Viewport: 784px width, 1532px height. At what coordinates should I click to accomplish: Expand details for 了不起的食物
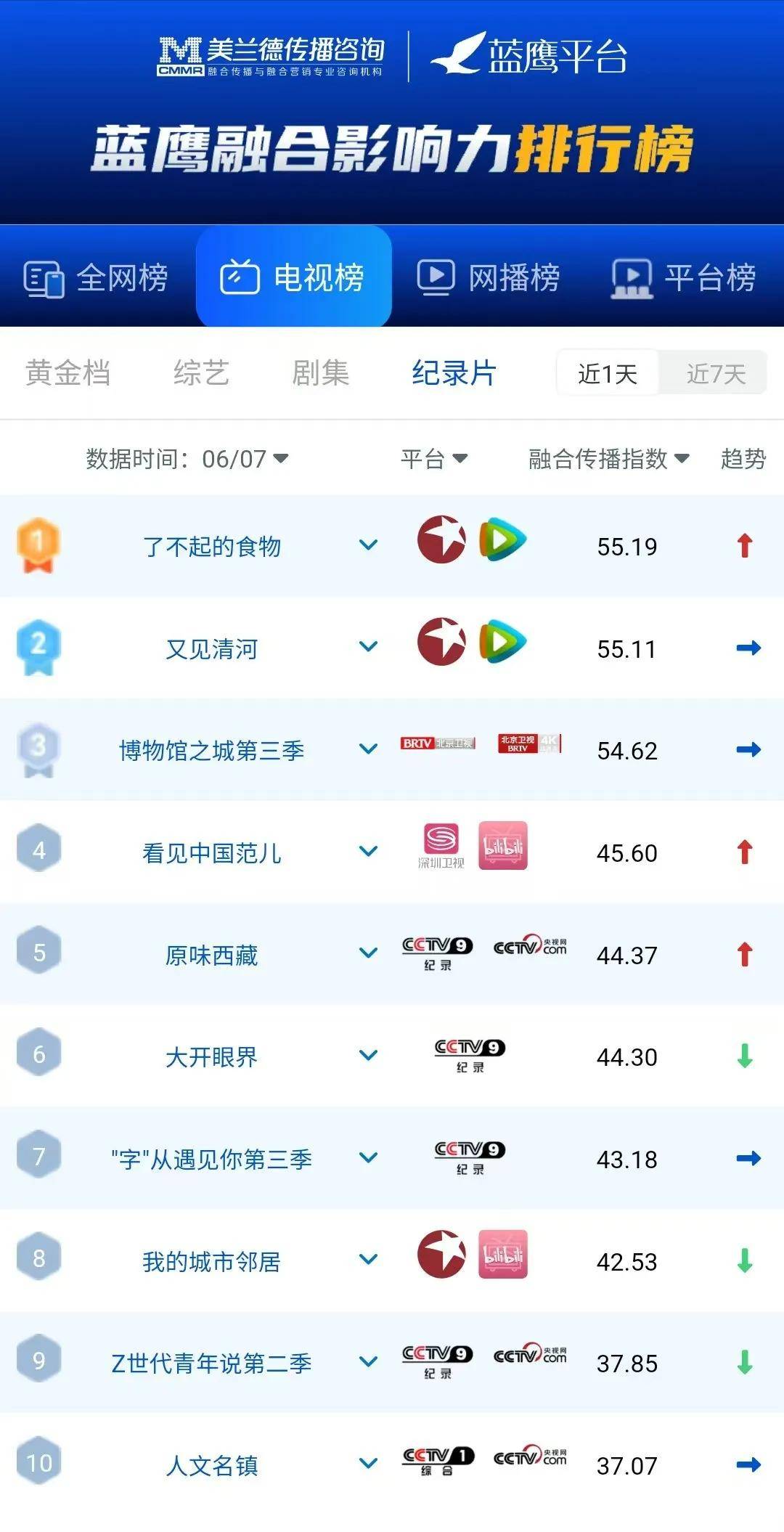coord(369,545)
